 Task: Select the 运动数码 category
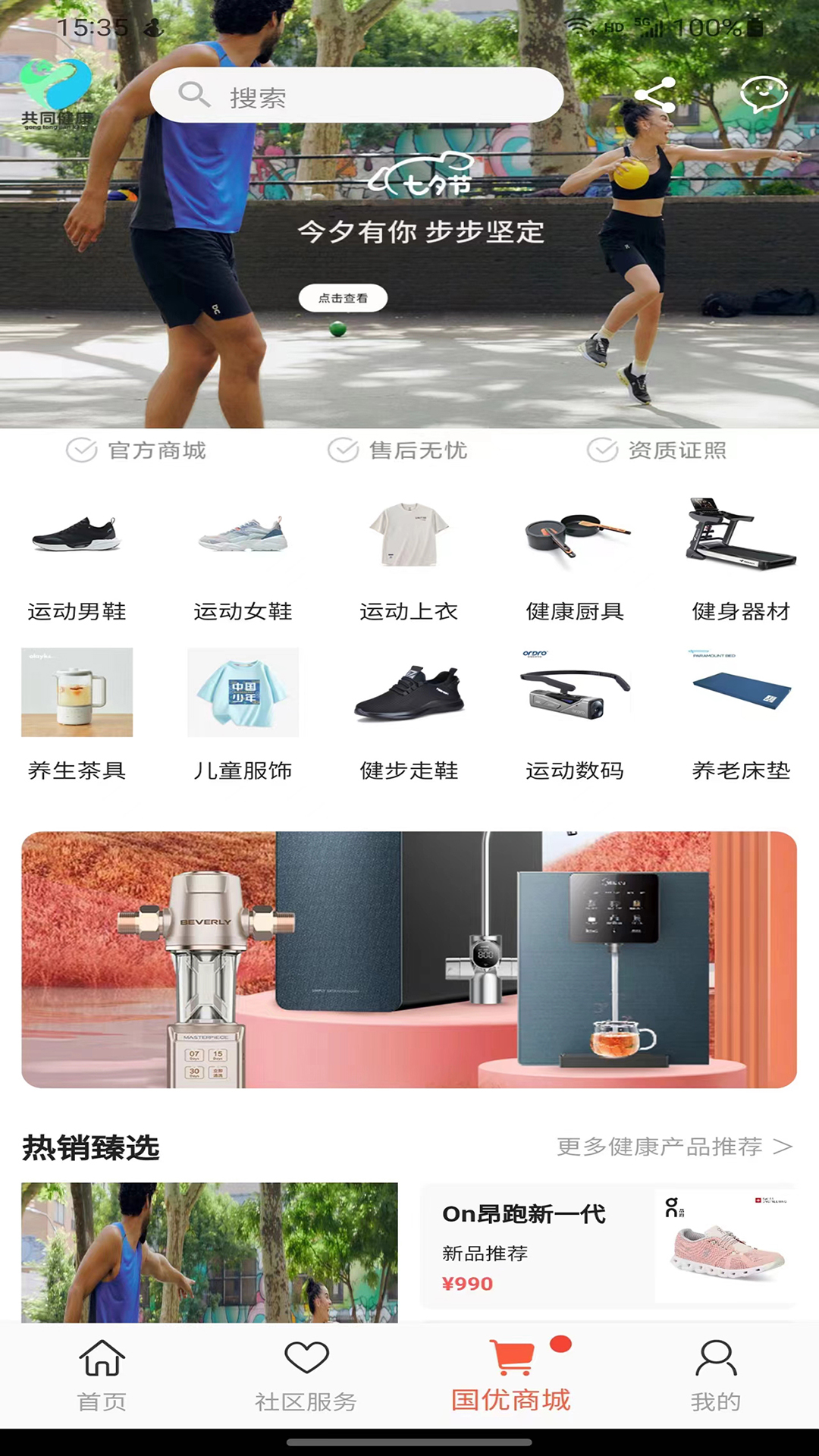(575, 716)
